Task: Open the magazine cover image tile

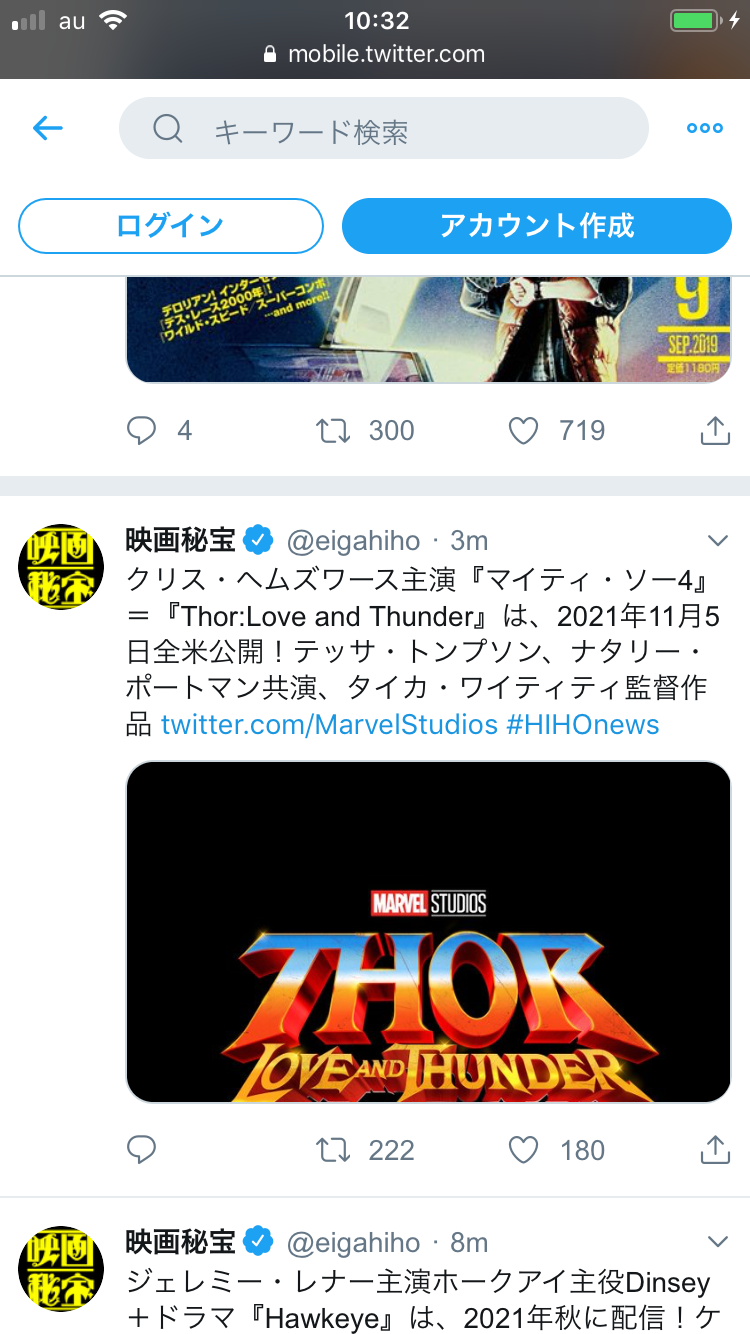Action: coord(428,330)
